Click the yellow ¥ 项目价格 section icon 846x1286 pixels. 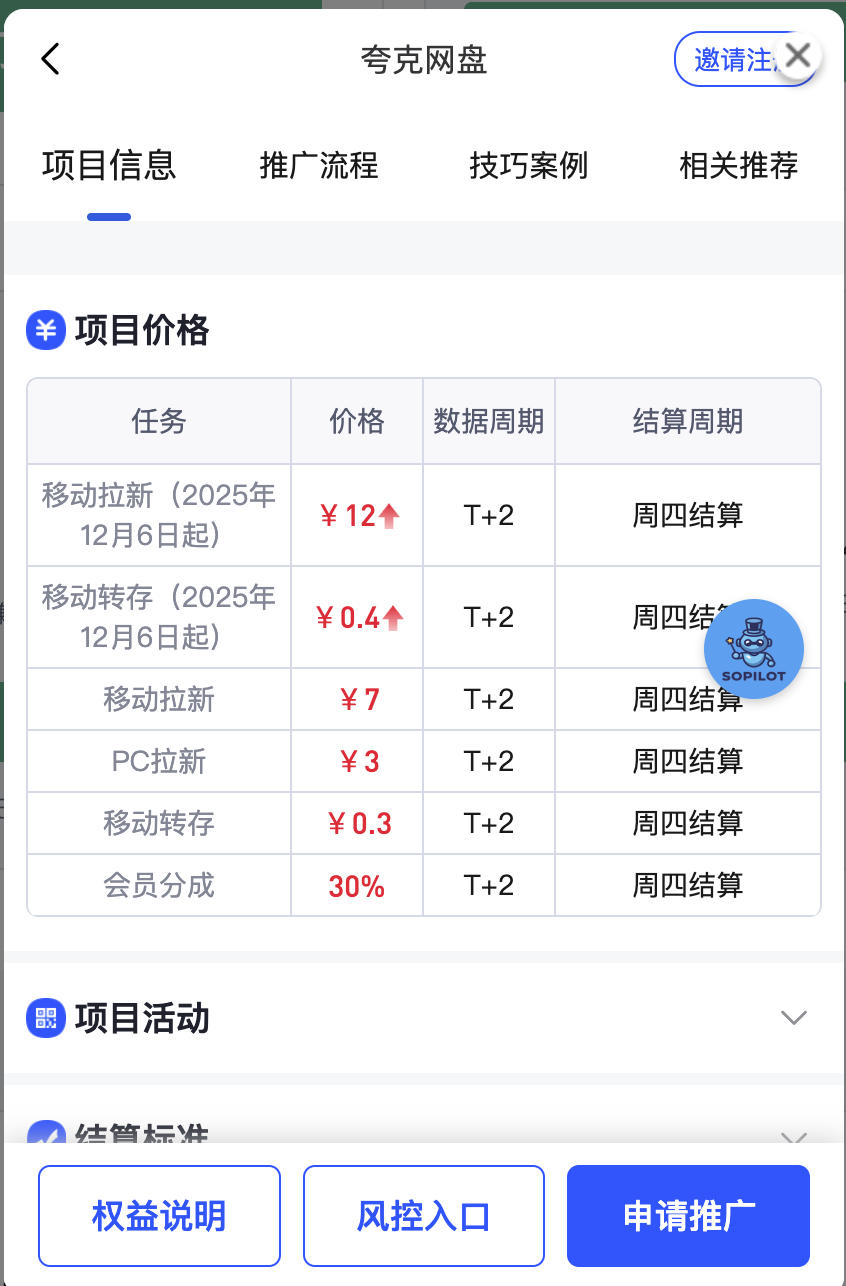point(45,330)
